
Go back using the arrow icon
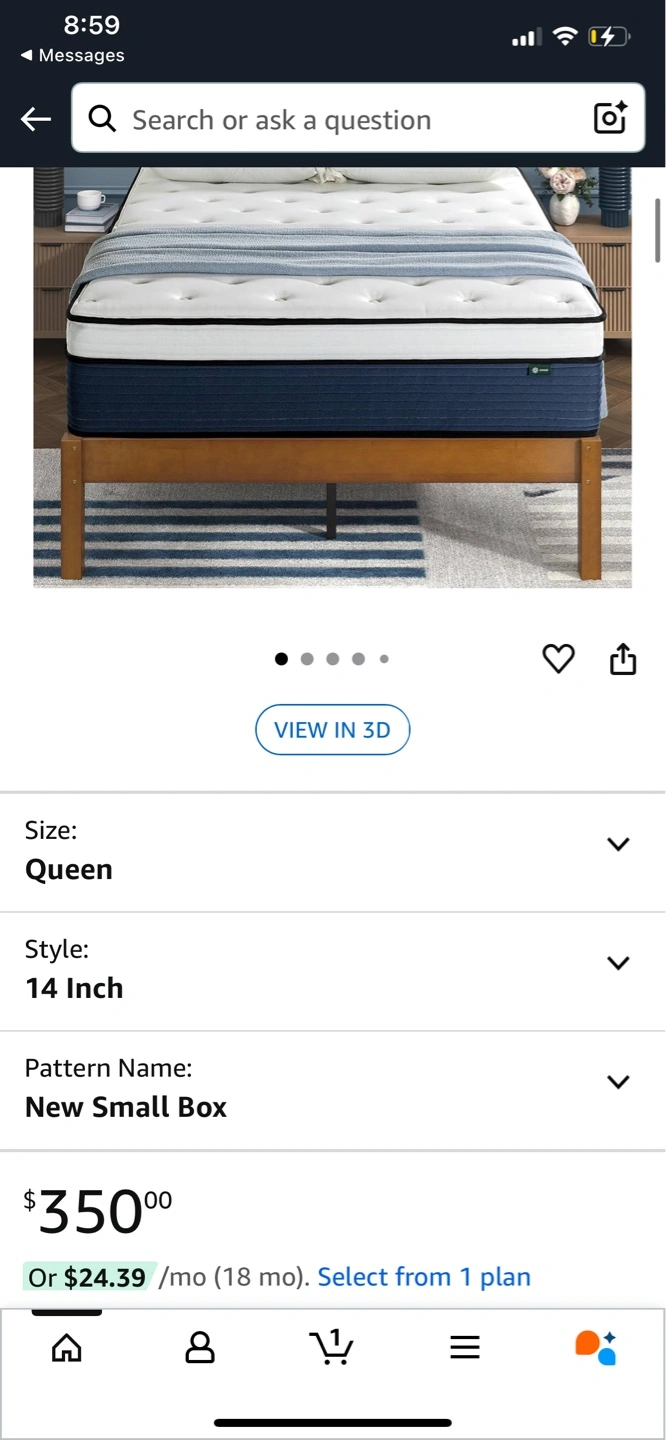tap(36, 120)
